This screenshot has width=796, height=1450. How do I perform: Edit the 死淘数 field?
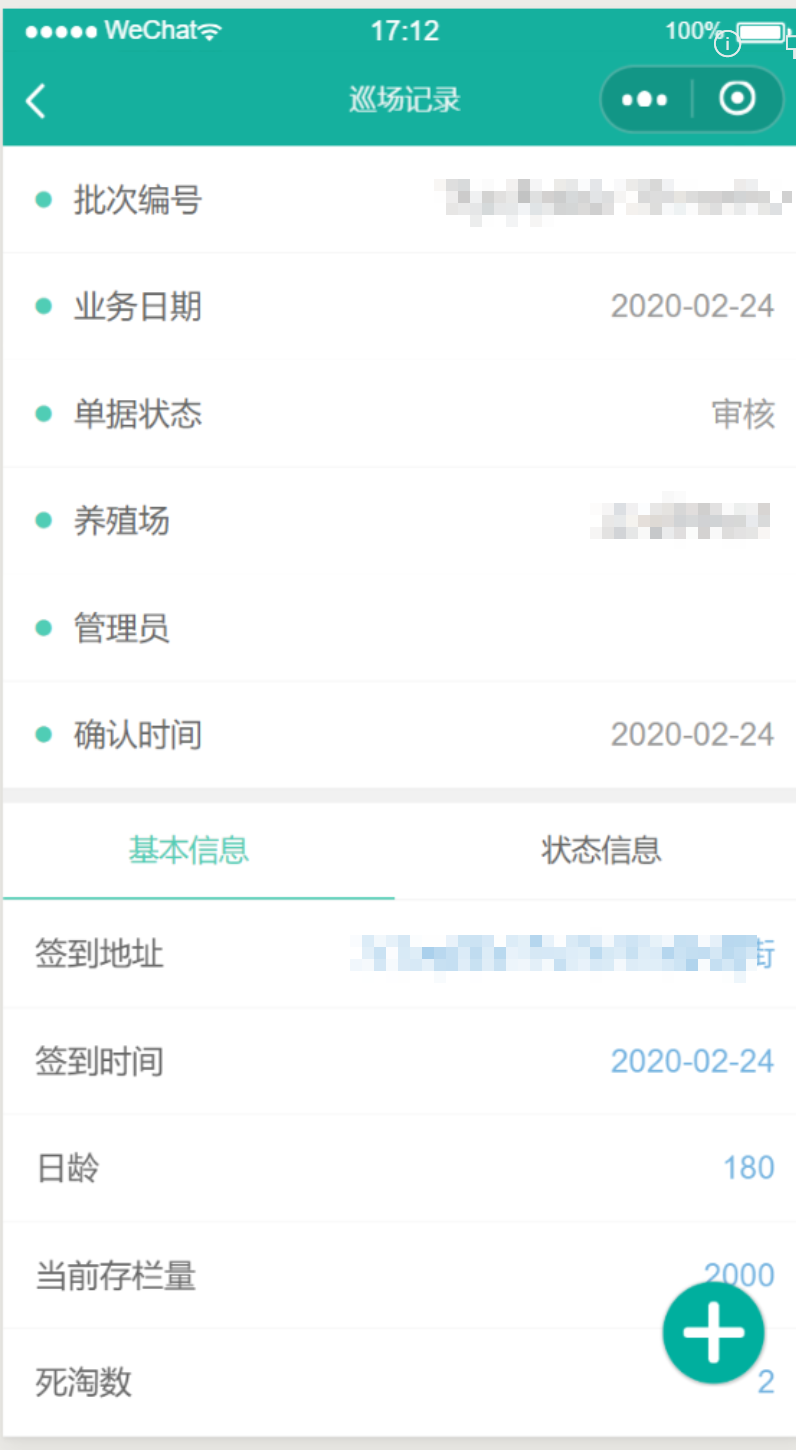click(764, 1383)
